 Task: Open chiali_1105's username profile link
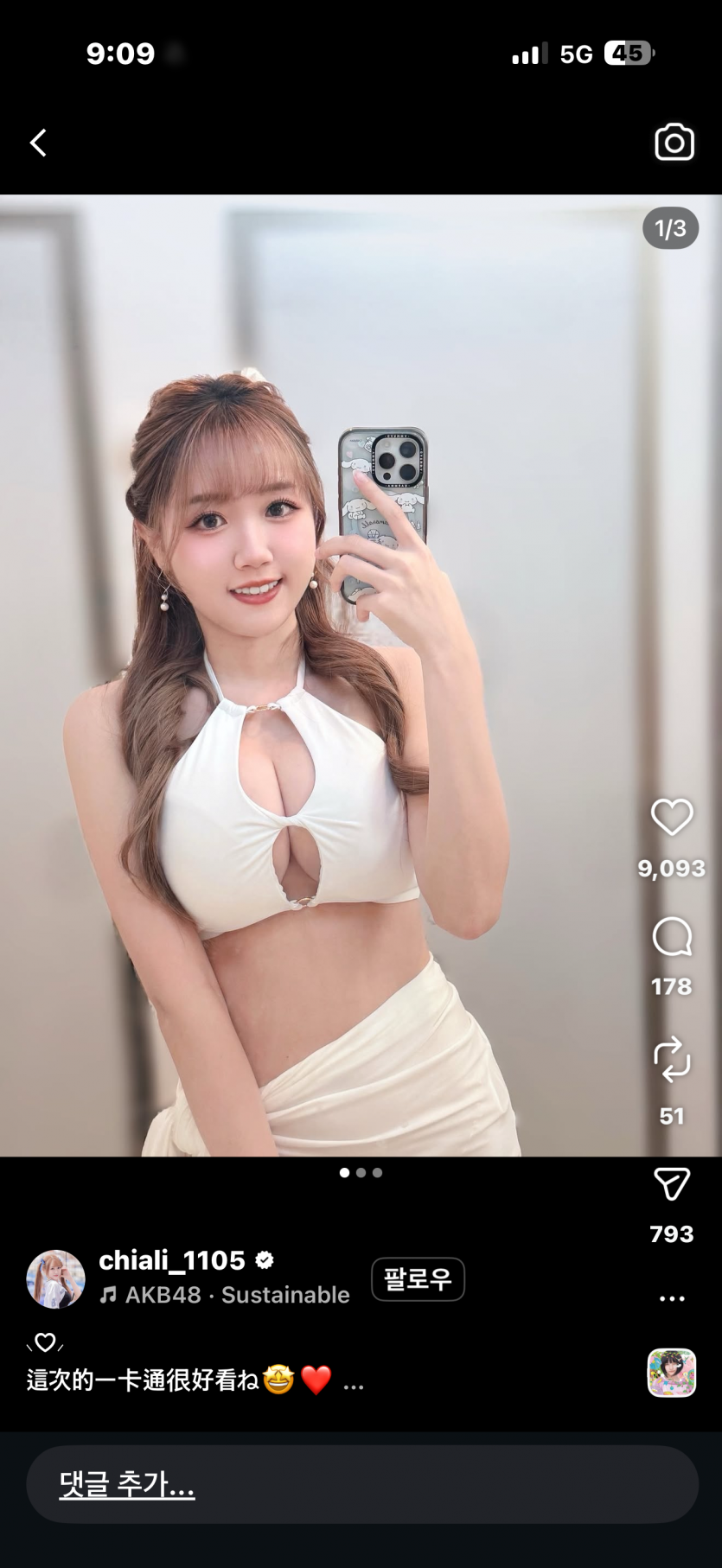pos(173,1261)
